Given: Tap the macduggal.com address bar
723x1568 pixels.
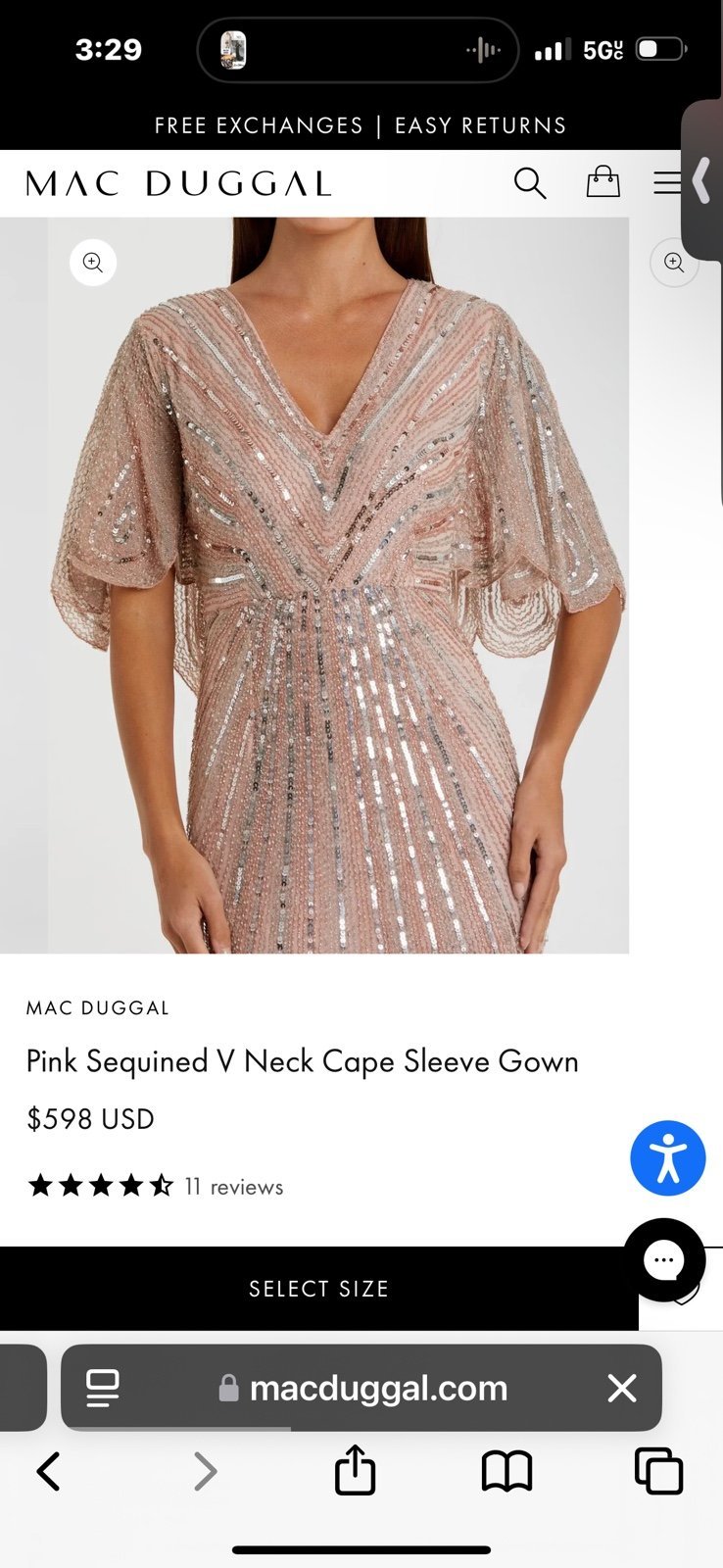Looking at the screenshot, I should coord(362,1388).
